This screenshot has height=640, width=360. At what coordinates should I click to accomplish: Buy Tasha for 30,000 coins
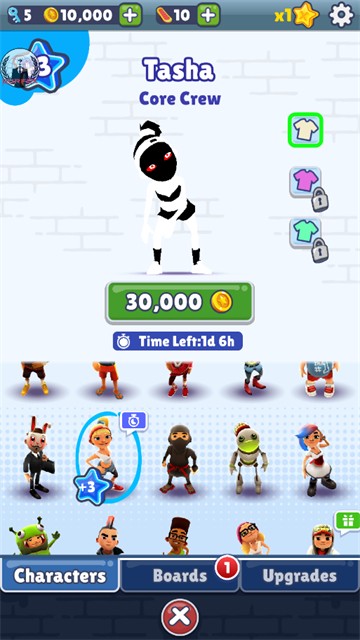pyautogui.click(x=180, y=302)
